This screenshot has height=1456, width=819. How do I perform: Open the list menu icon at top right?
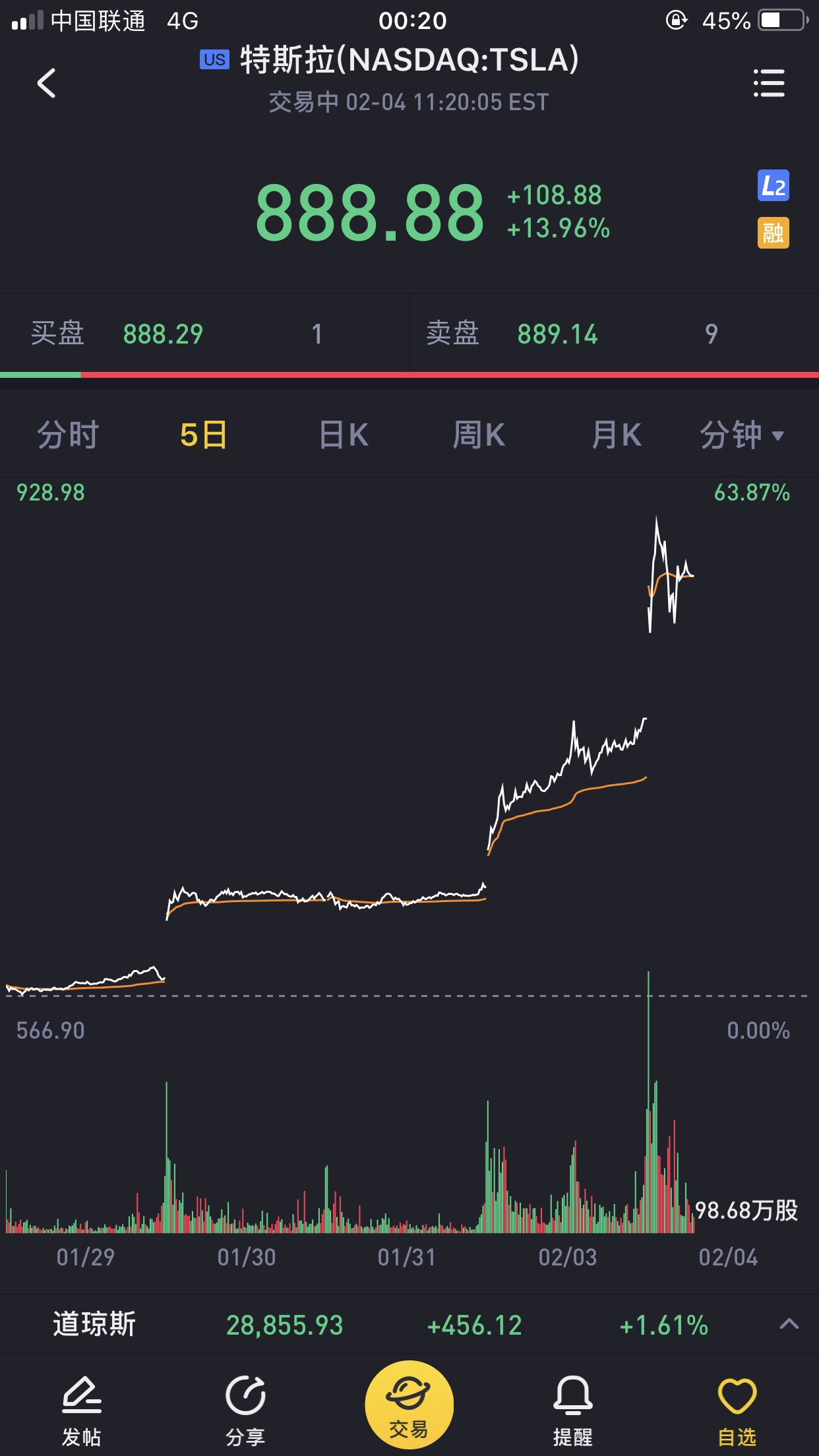769,83
